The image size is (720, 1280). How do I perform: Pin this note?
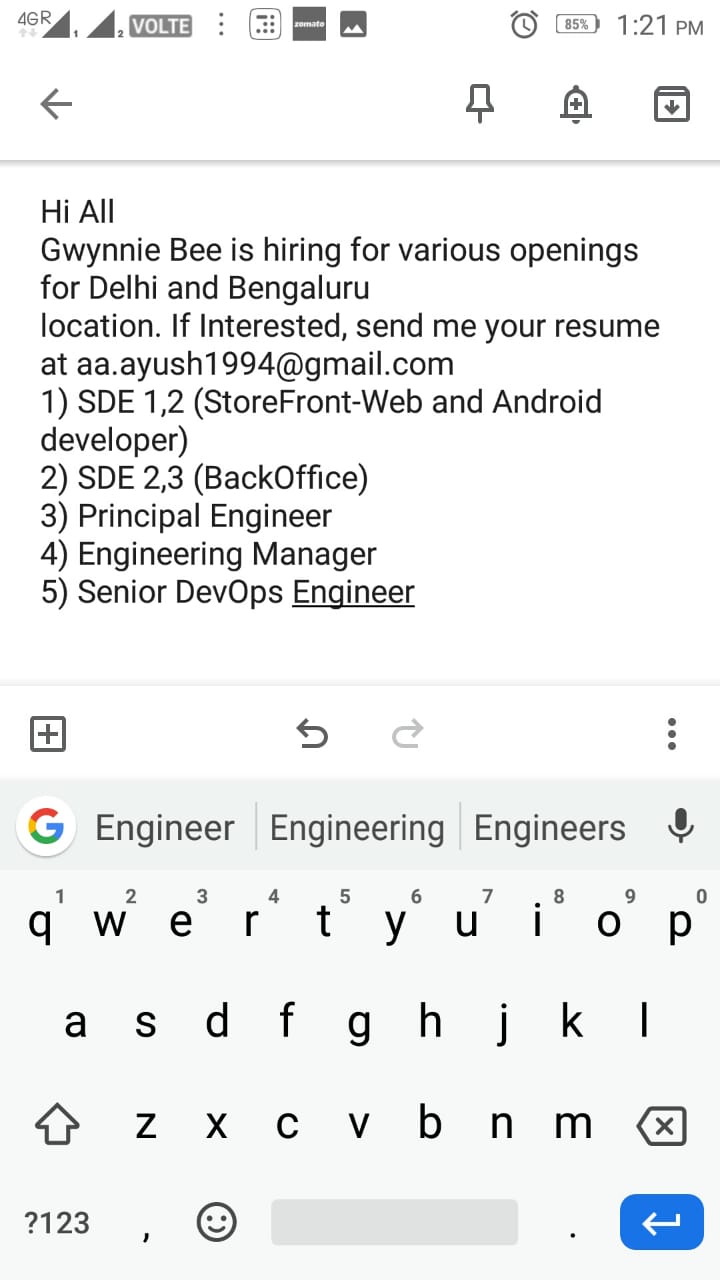click(x=481, y=103)
